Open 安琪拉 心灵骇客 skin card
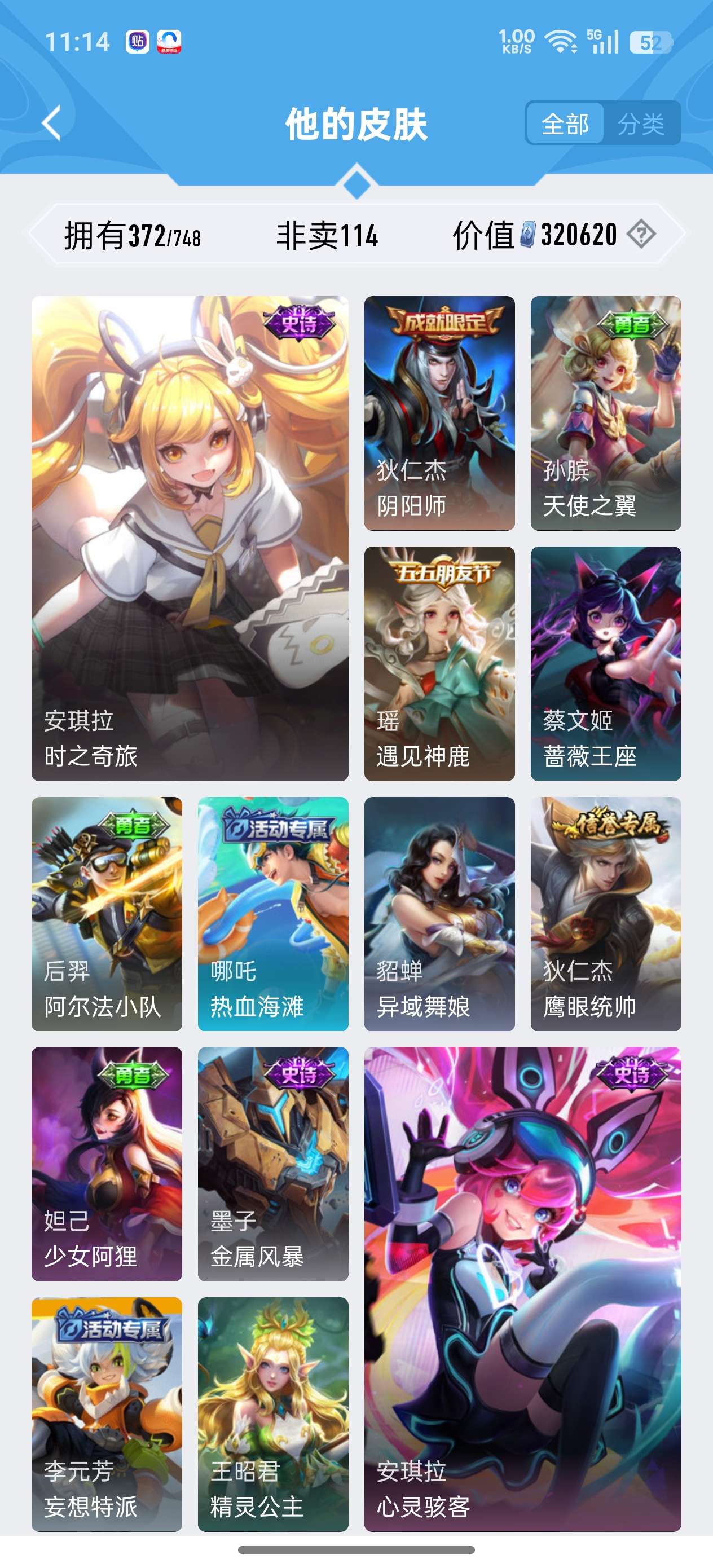This screenshot has width=713, height=1568. click(522, 1289)
